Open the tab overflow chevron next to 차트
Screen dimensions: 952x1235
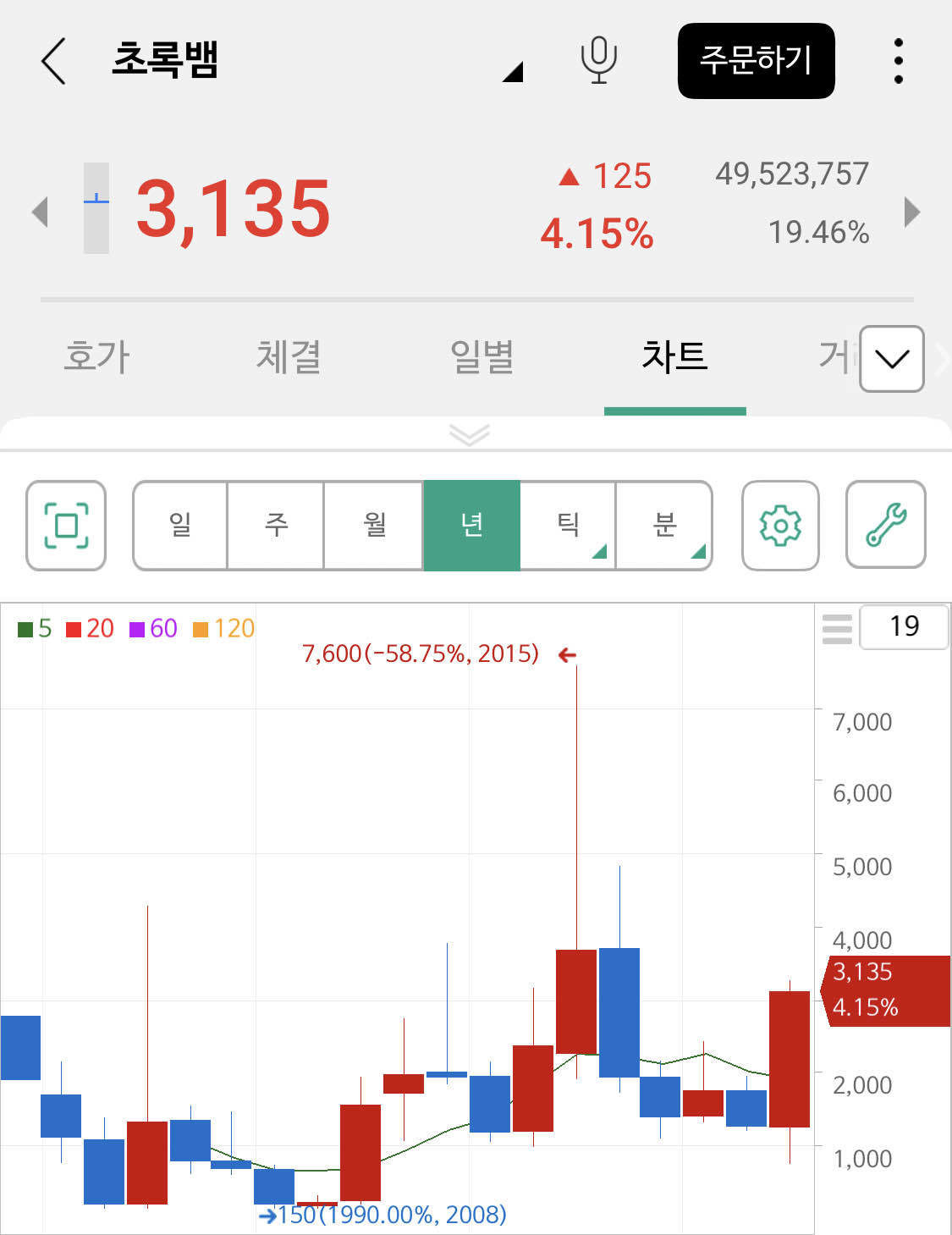891,359
